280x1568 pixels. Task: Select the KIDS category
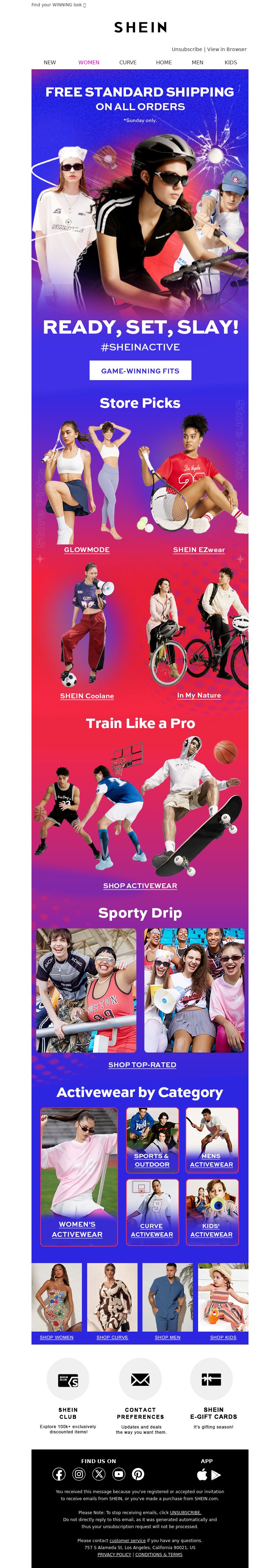click(231, 63)
